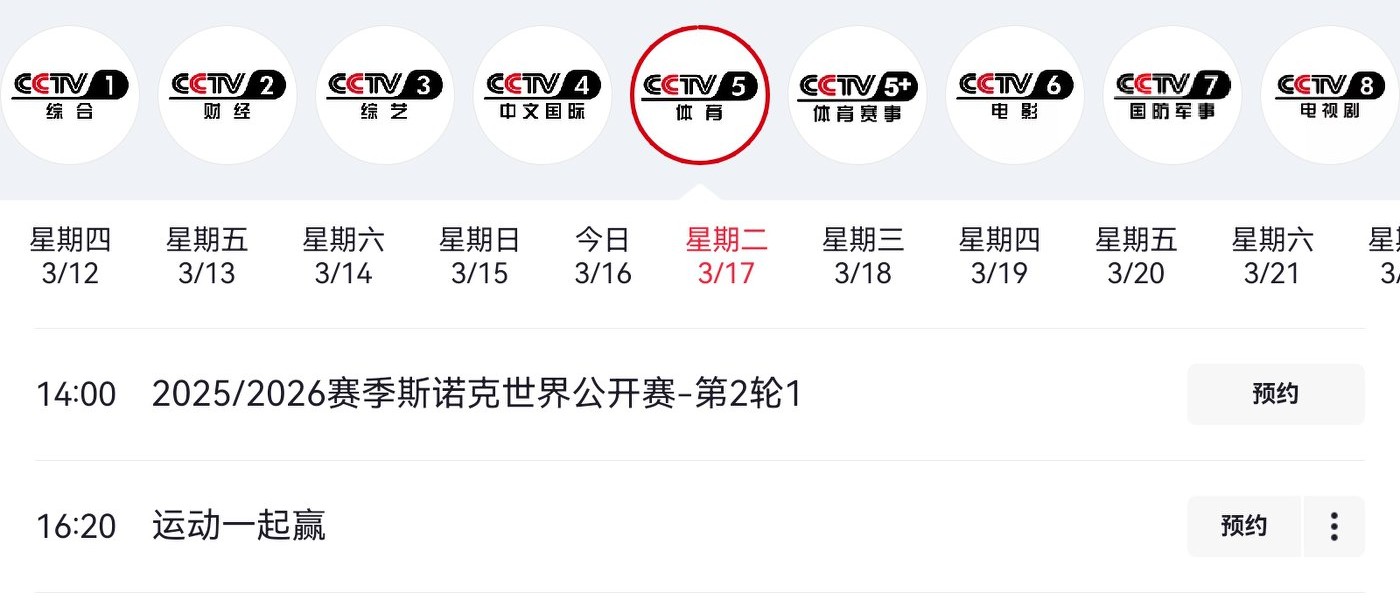Open CCTV-3 综艺 channel schedule
Viewport: 1400px width, 602px height.
click(x=385, y=96)
